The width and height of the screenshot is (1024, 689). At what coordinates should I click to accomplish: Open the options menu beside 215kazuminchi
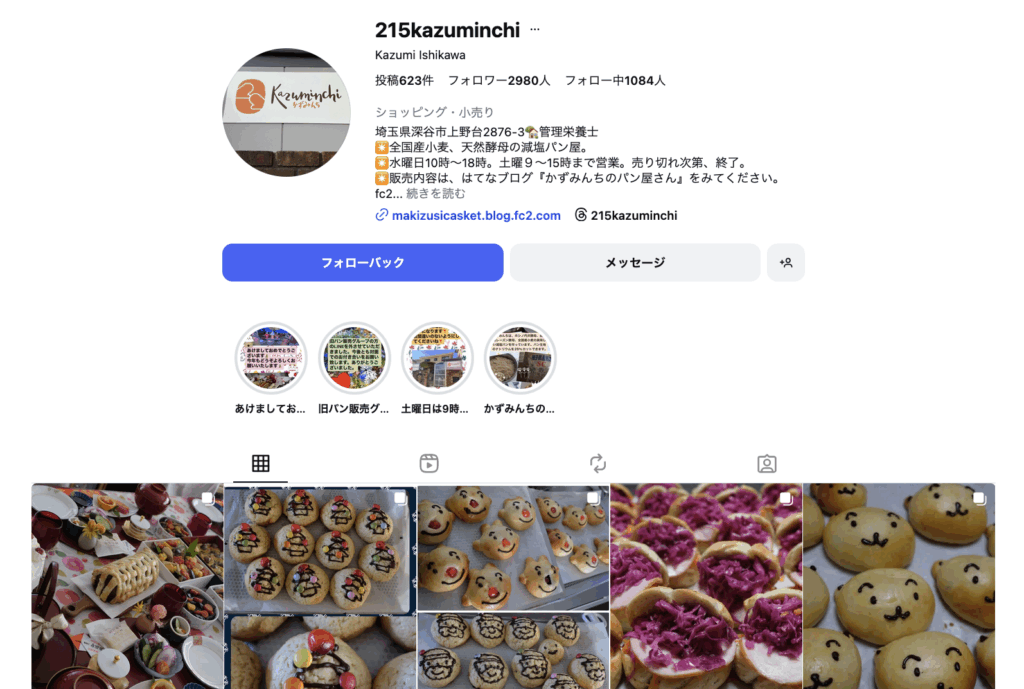coord(535,31)
